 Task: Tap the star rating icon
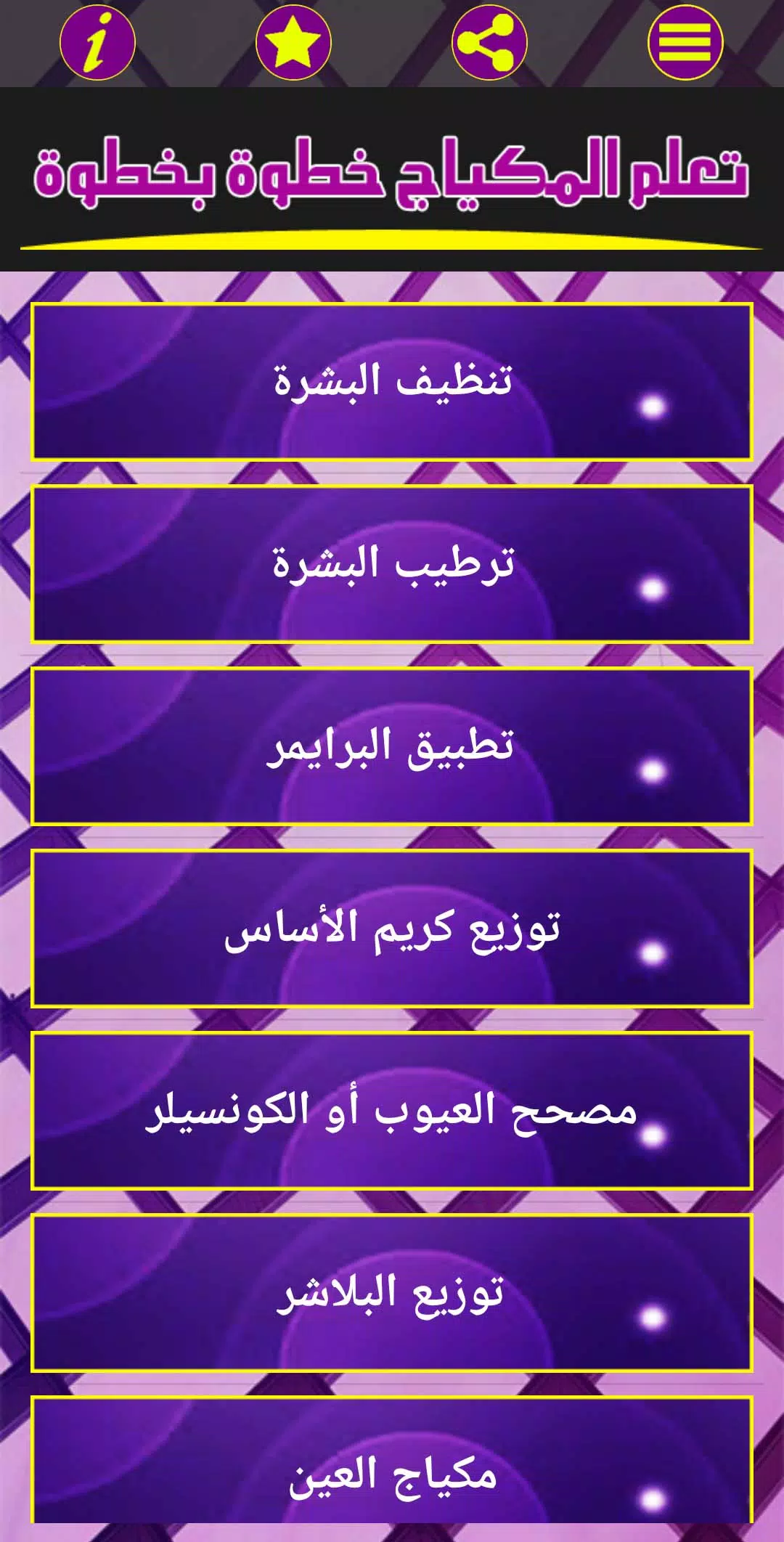[293, 42]
